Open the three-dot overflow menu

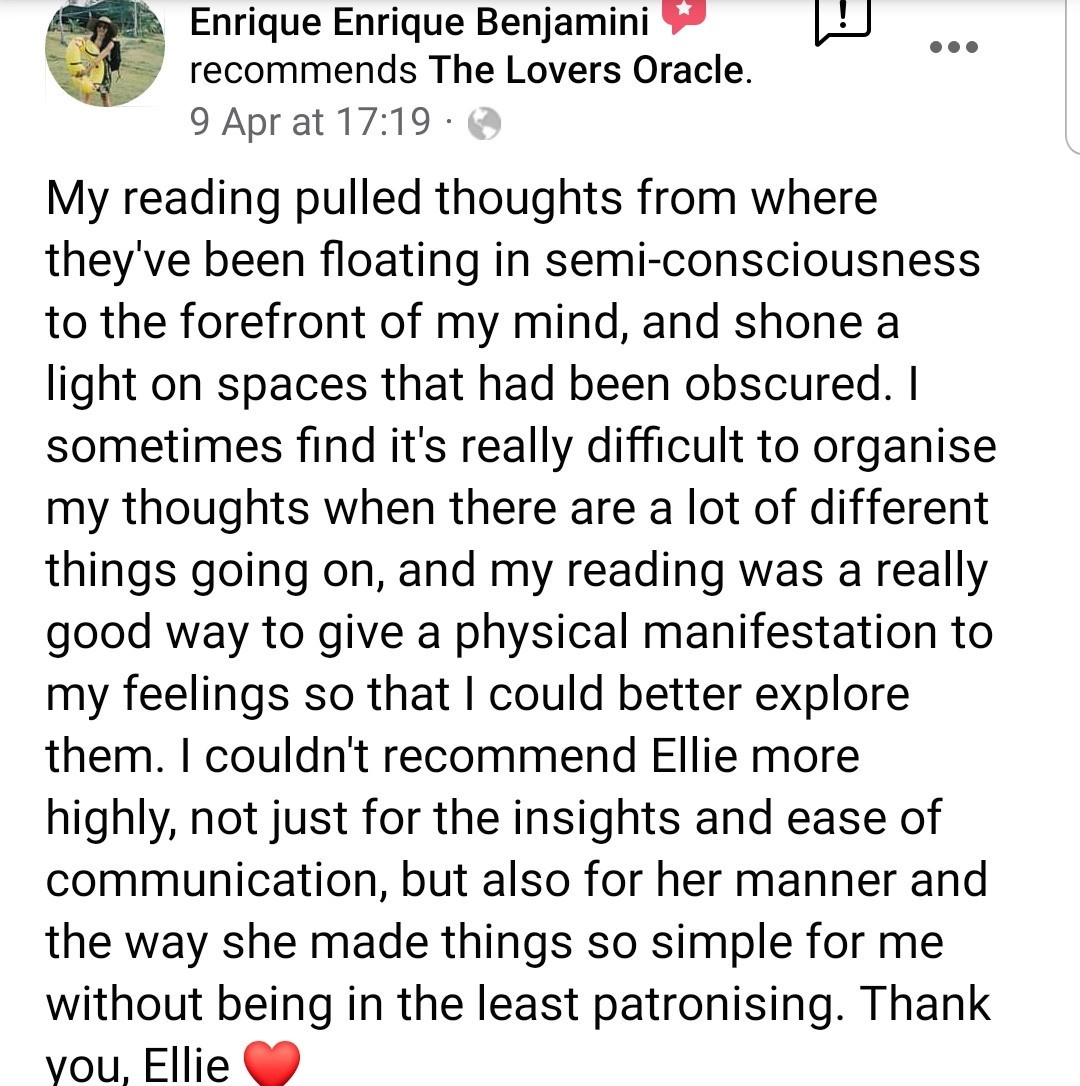(x=952, y=47)
